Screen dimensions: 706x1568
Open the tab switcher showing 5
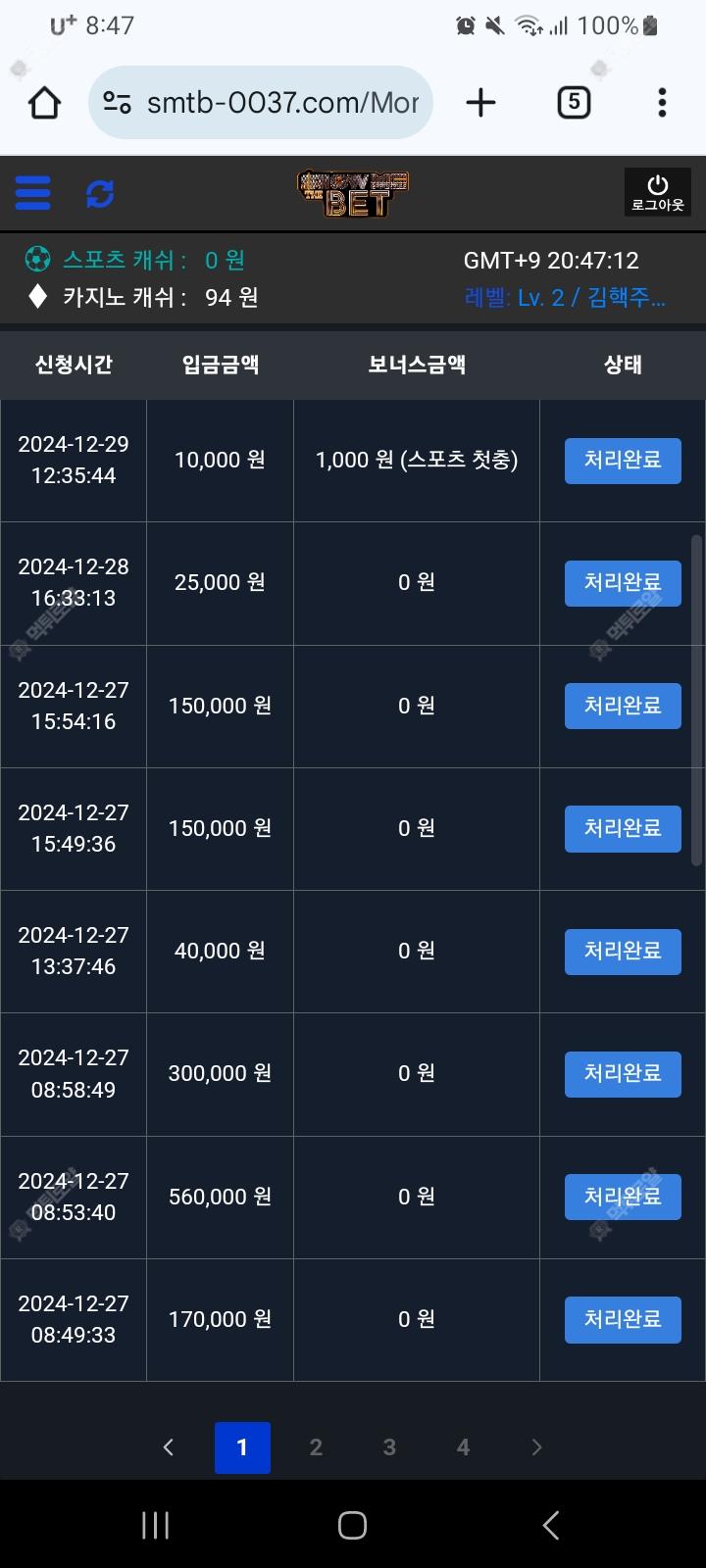click(x=574, y=103)
